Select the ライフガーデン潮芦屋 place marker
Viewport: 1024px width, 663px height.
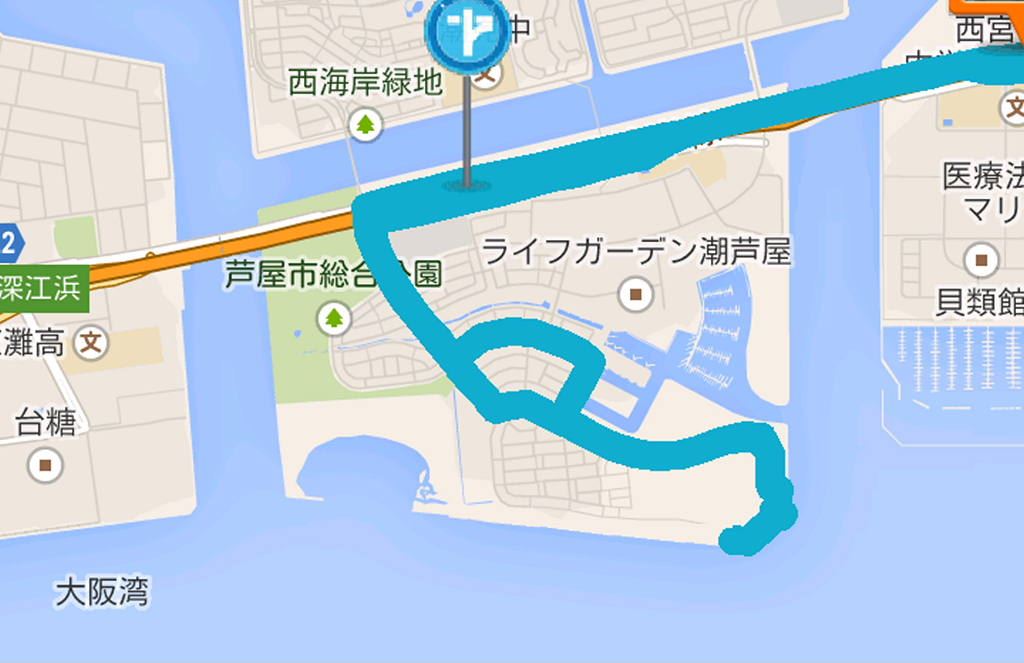636,294
